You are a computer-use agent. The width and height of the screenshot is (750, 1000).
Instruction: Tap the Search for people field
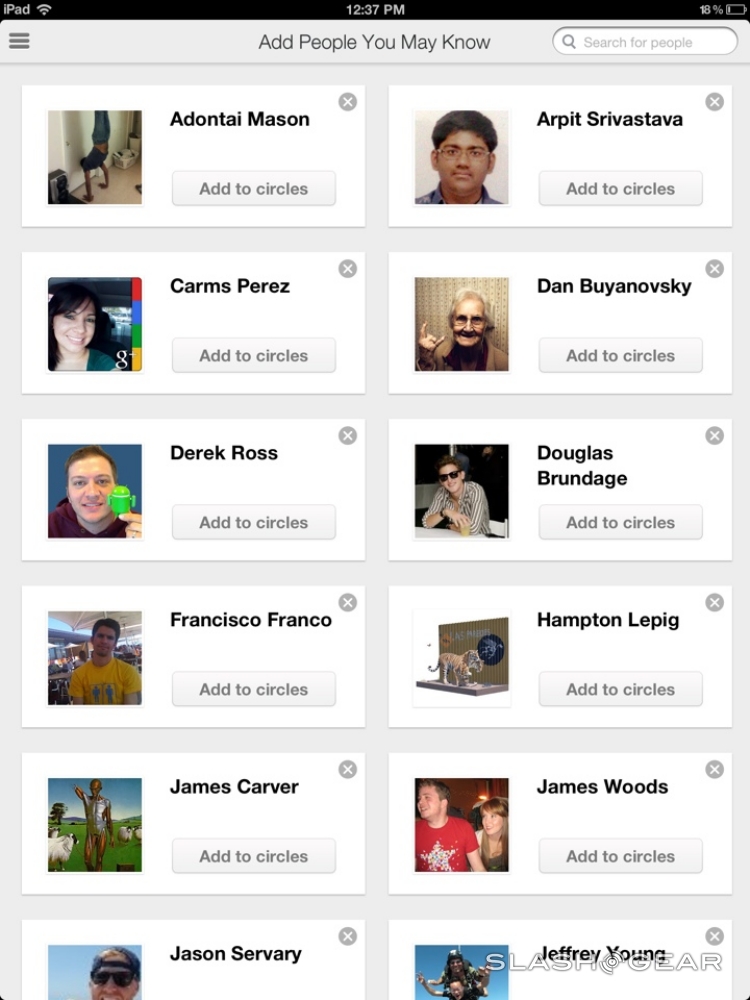pyautogui.click(x=645, y=42)
